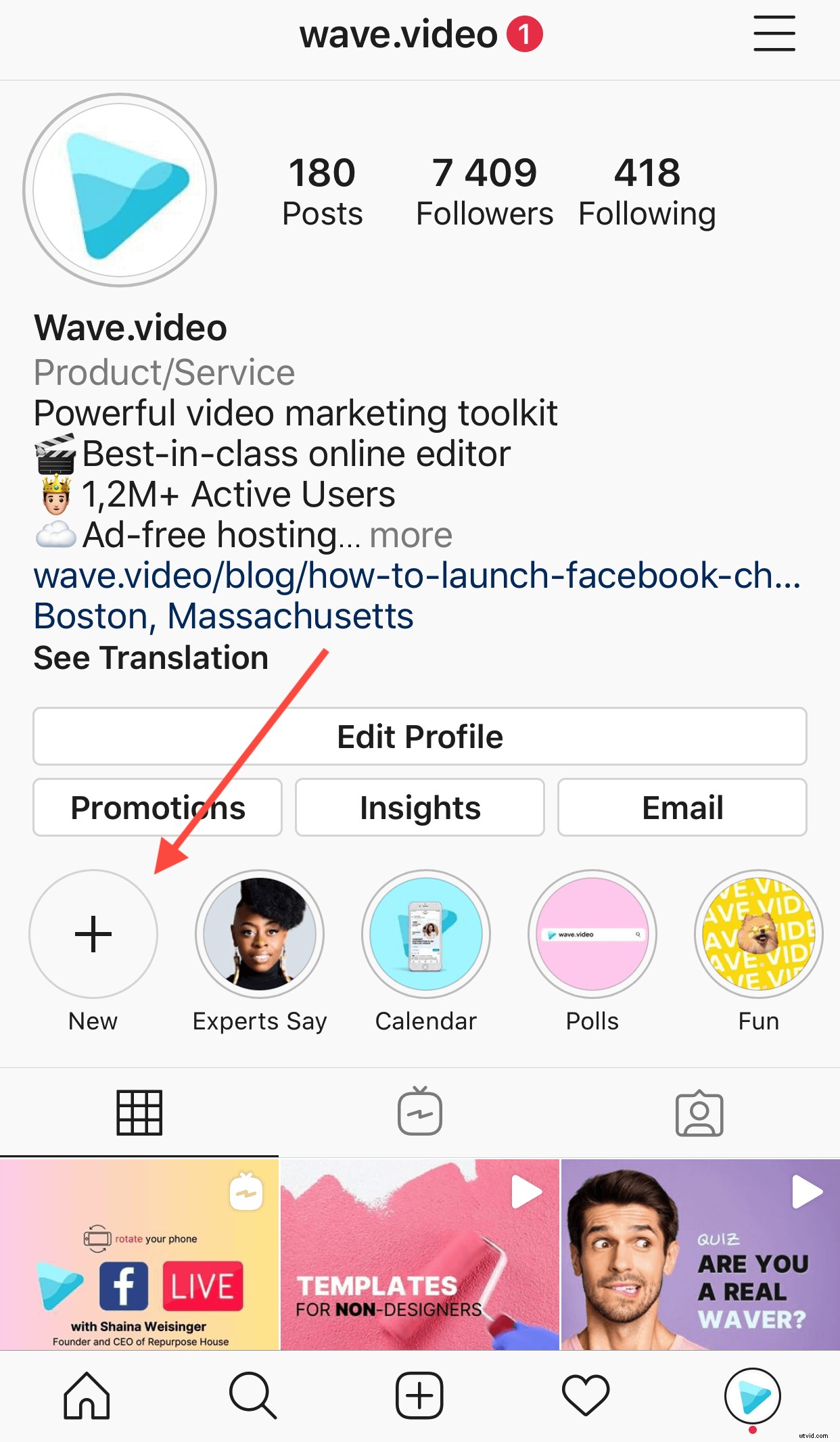View the Polls story highlight
840x1442 pixels.
click(x=592, y=933)
